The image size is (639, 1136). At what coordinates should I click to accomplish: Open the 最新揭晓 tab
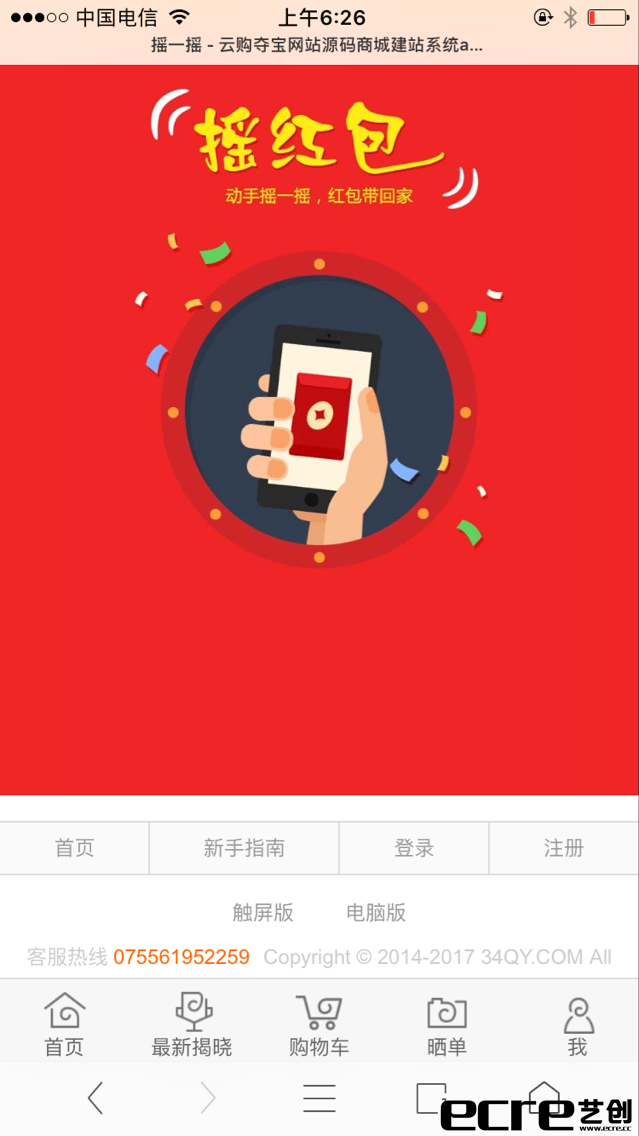192,1025
